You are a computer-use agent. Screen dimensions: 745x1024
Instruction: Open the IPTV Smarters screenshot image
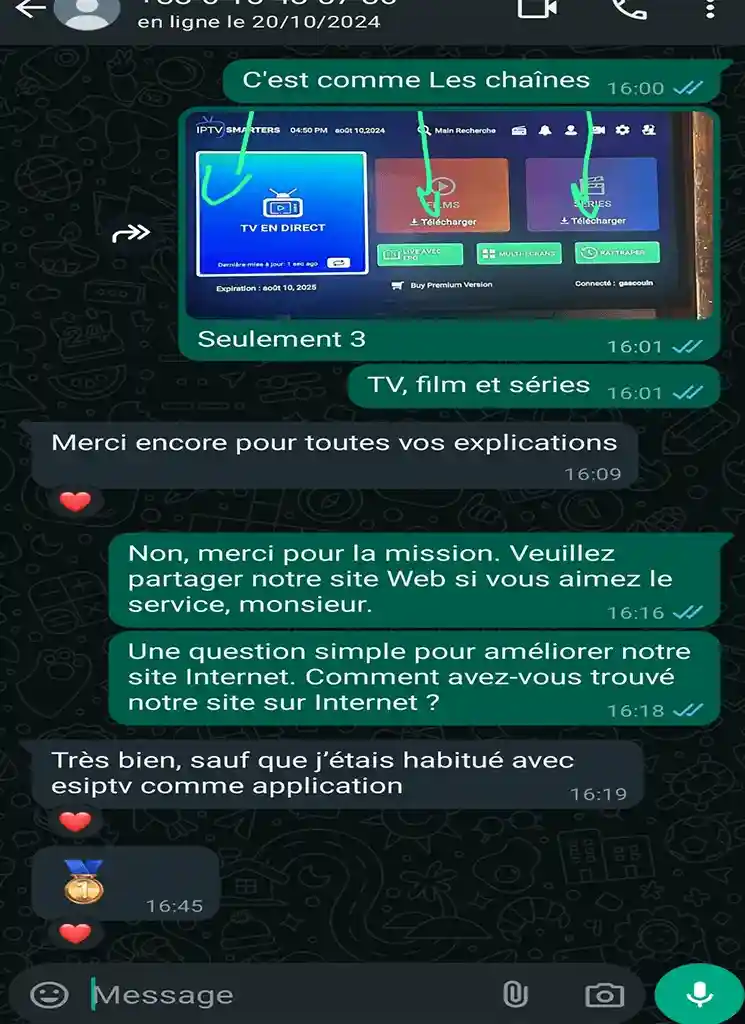click(449, 214)
